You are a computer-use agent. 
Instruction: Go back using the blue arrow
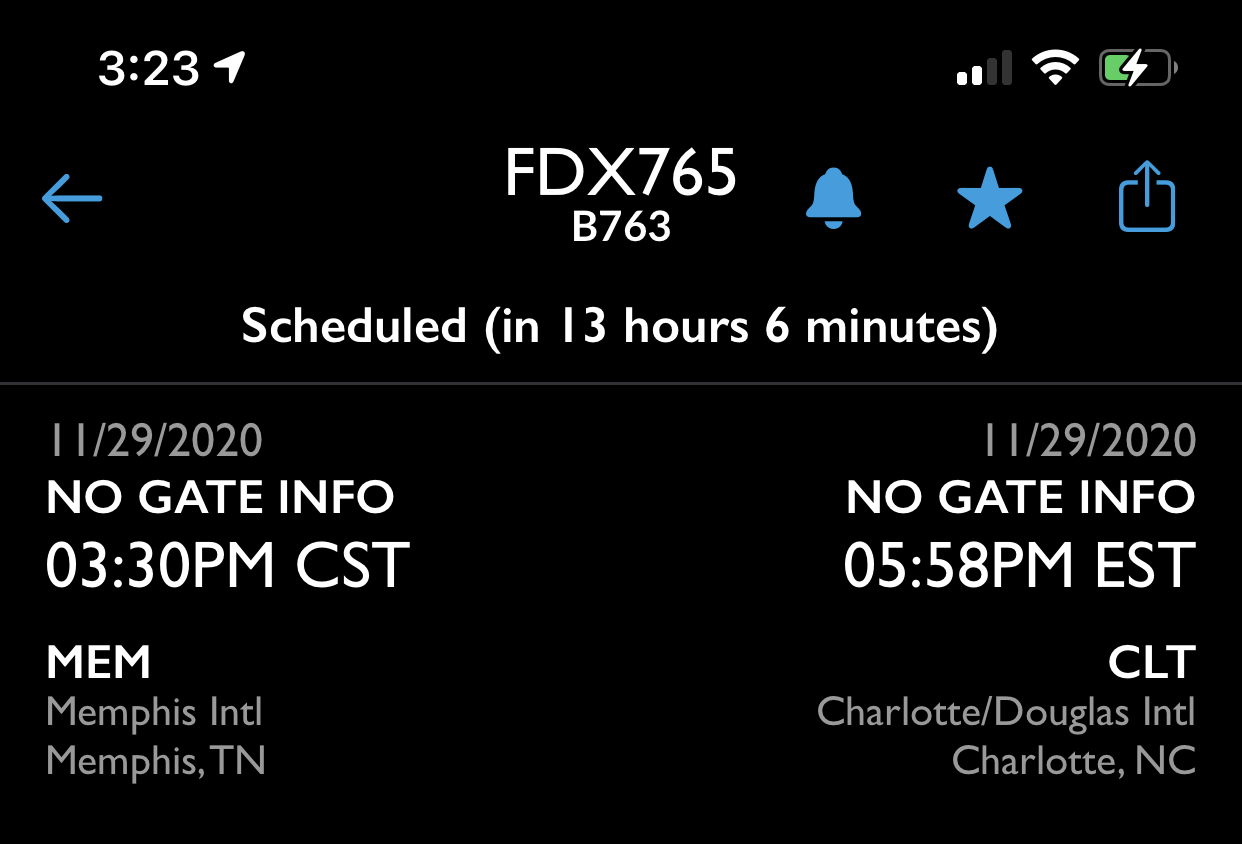click(72, 197)
